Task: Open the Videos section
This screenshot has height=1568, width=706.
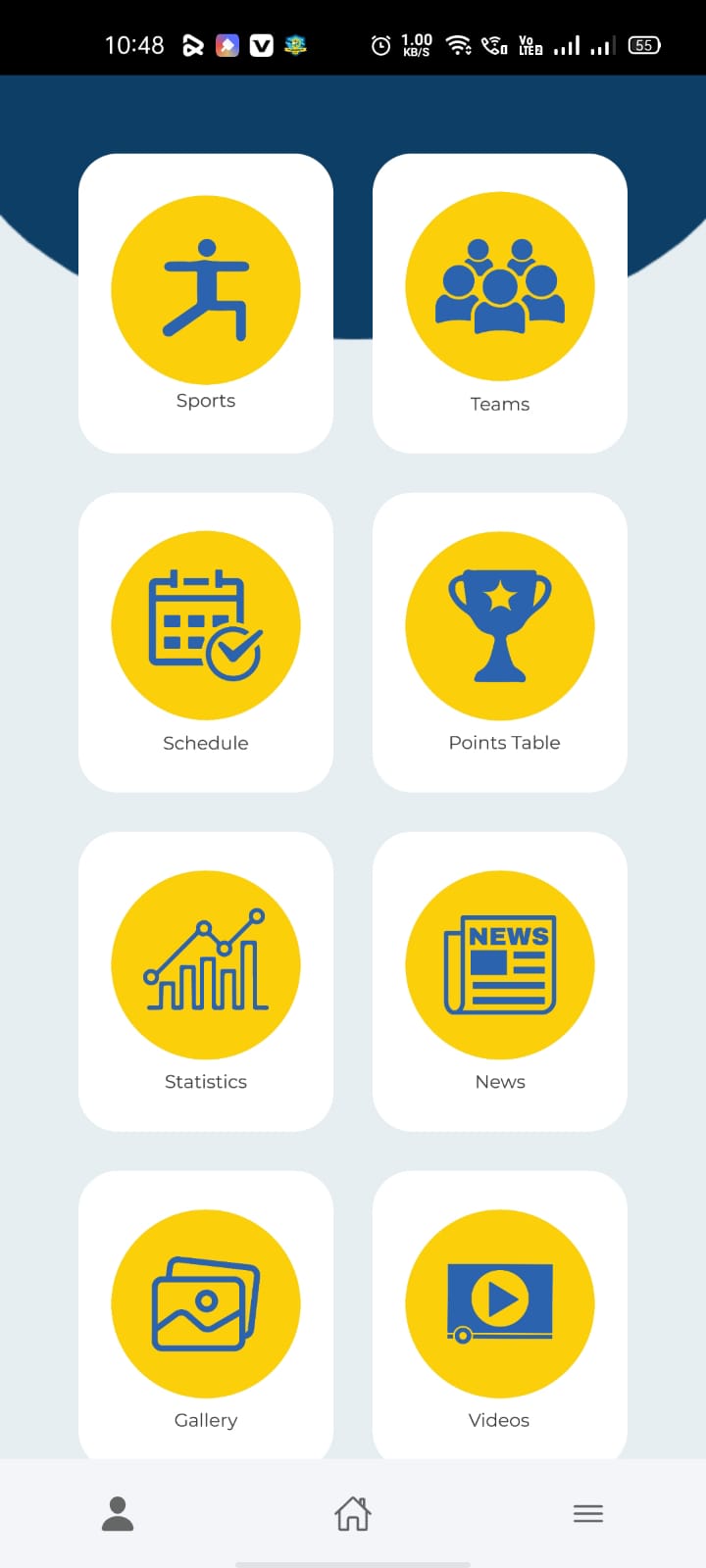Action: point(500,1315)
